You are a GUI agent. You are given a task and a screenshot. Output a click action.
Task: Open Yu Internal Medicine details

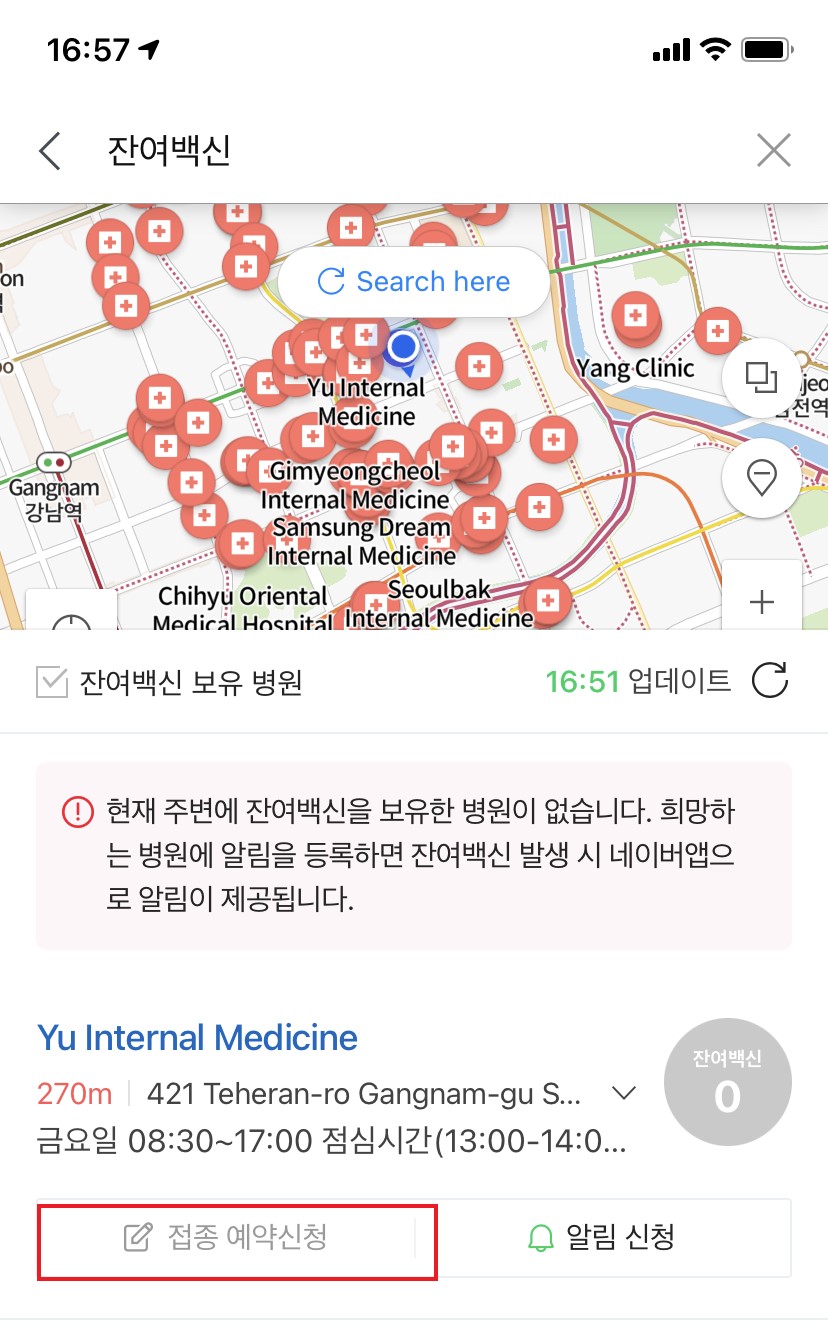197,1037
